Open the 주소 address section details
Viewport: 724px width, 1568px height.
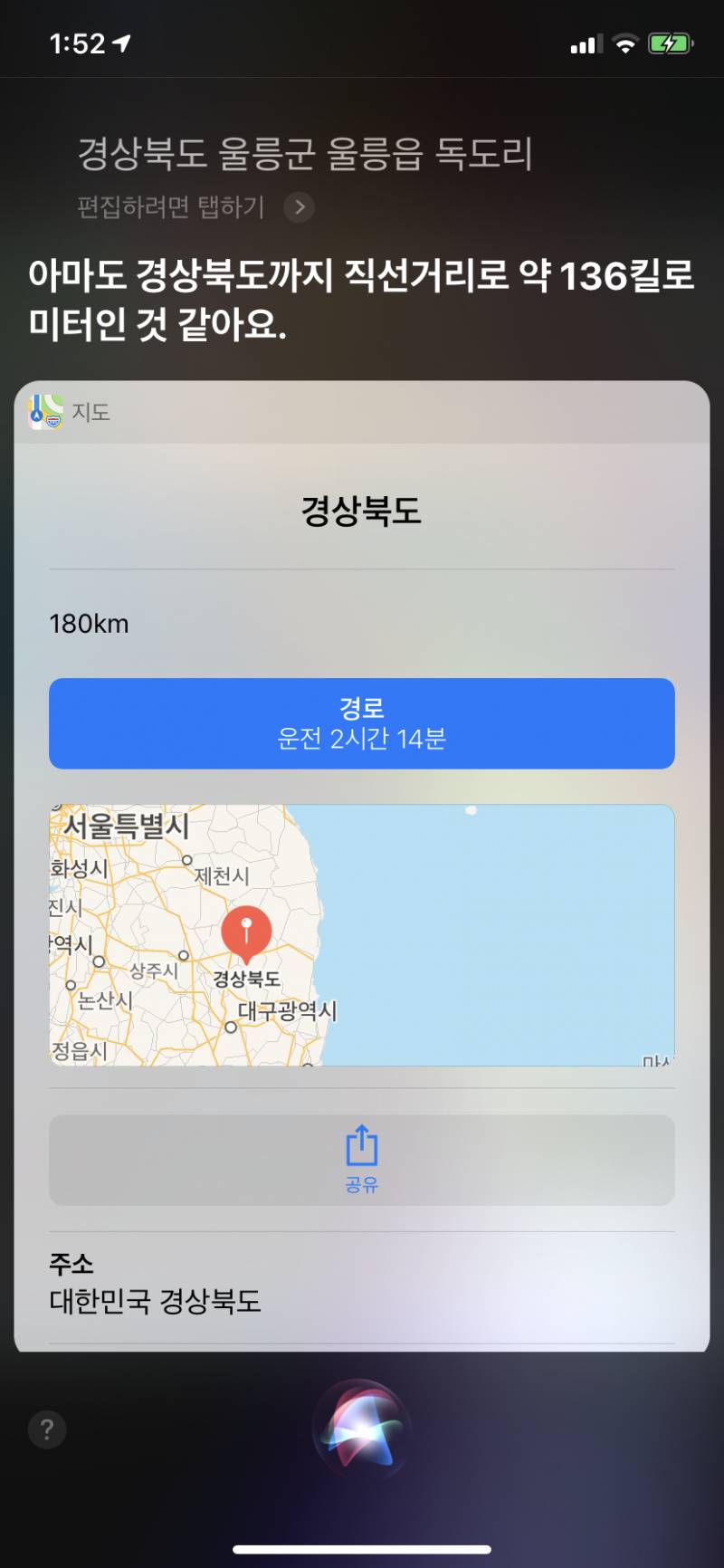point(72,1263)
